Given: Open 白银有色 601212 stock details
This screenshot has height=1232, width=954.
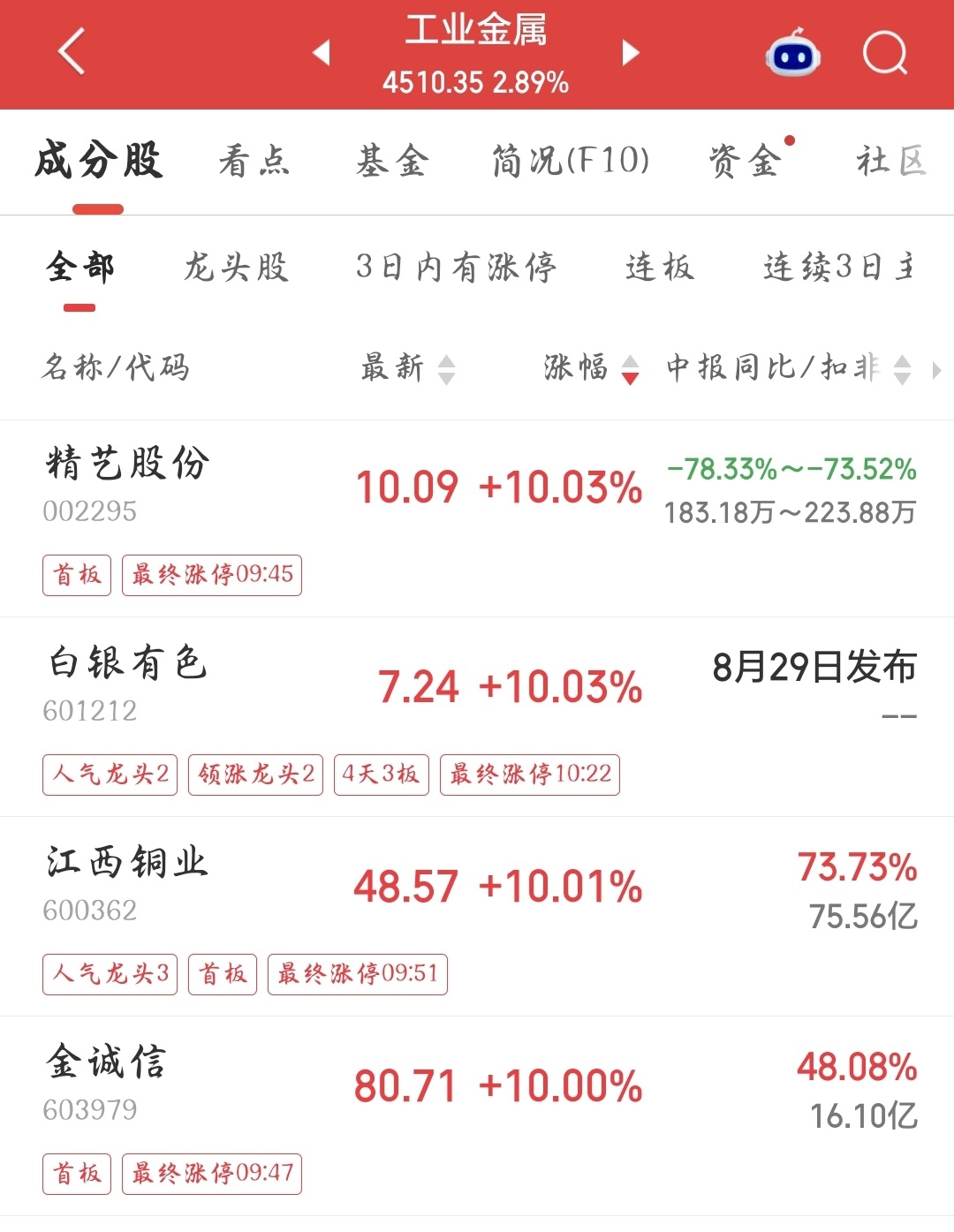Looking at the screenshot, I should (x=477, y=717).
